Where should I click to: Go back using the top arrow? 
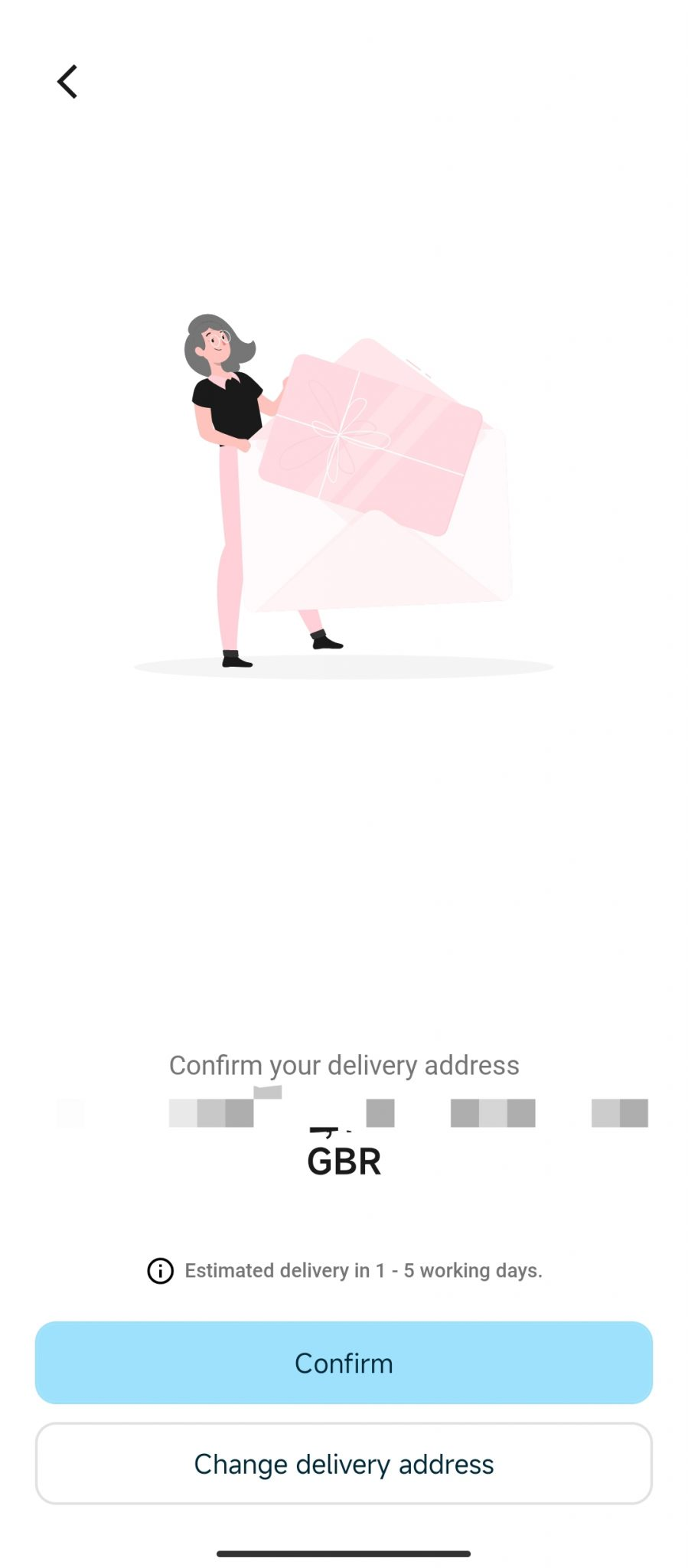coord(67,81)
